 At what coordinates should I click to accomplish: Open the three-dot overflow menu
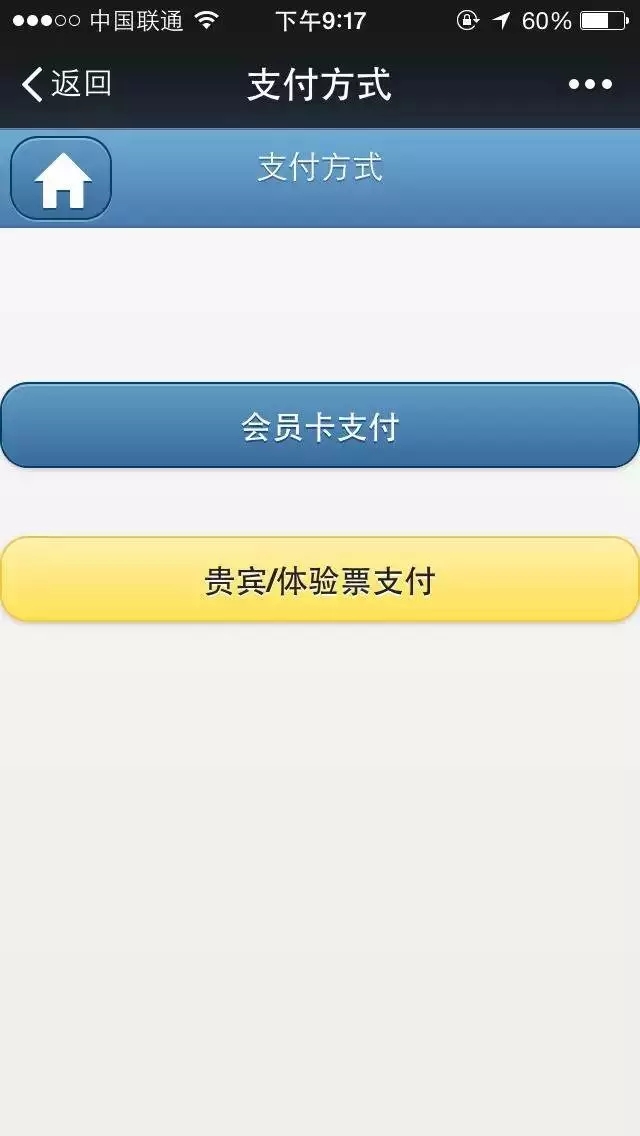point(590,85)
